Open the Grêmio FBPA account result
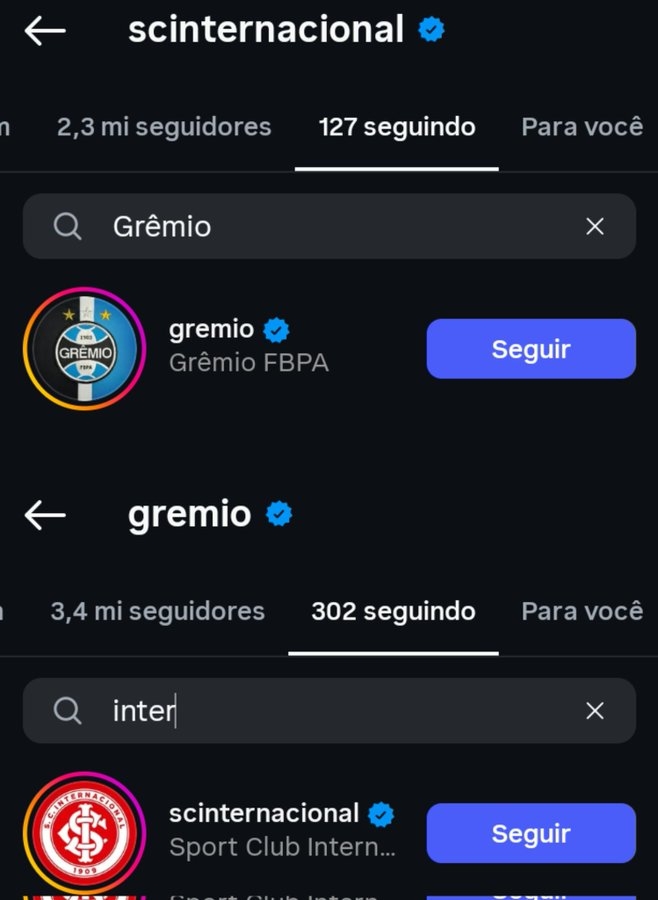This screenshot has height=900, width=658. pos(248,347)
